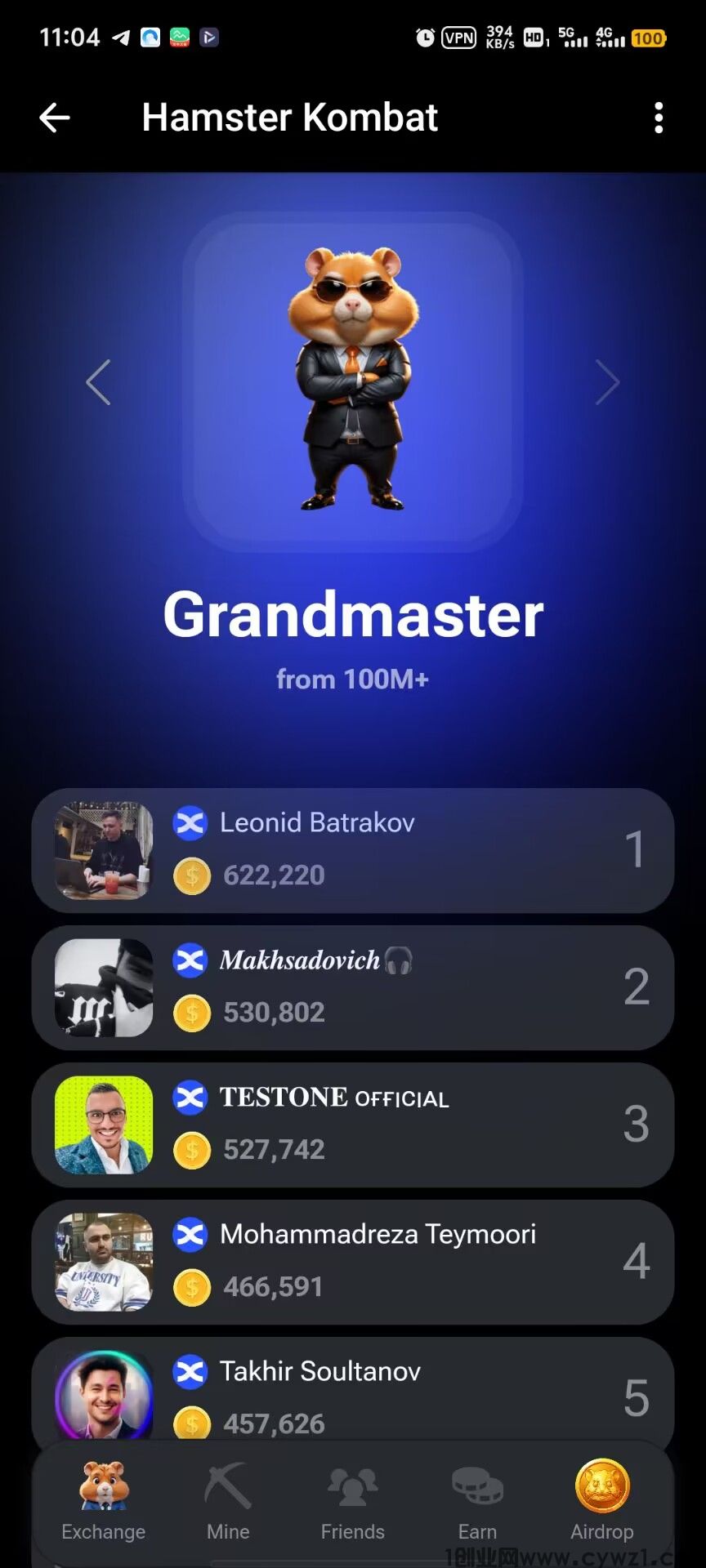Open Mohammadreza Teymoori's leaderboard entry
This screenshot has width=706, height=1568.
[x=352, y=1262]
